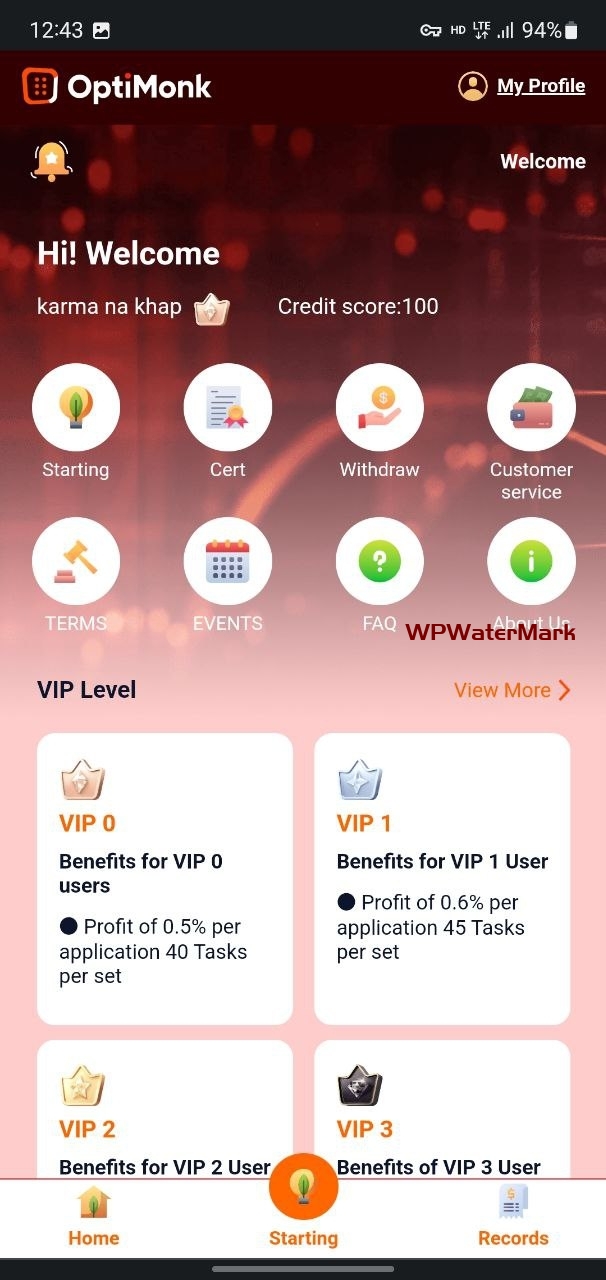Open the About Us info
Screen dimensions: 606x1280
tap(531, 561)
